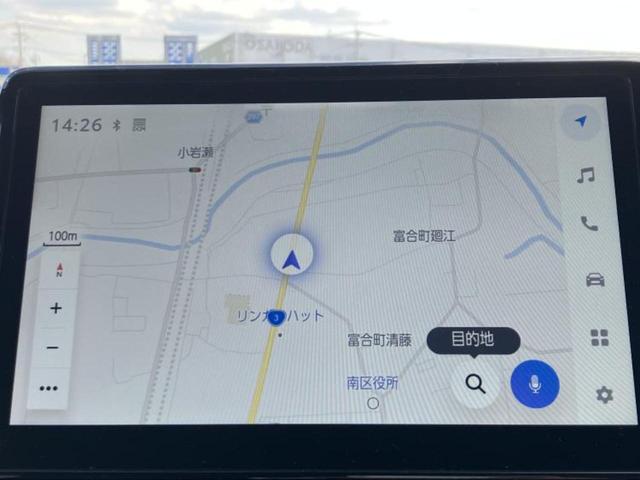Open the apps grid
This screenshot has height=480, width=640.
(599, 337)
